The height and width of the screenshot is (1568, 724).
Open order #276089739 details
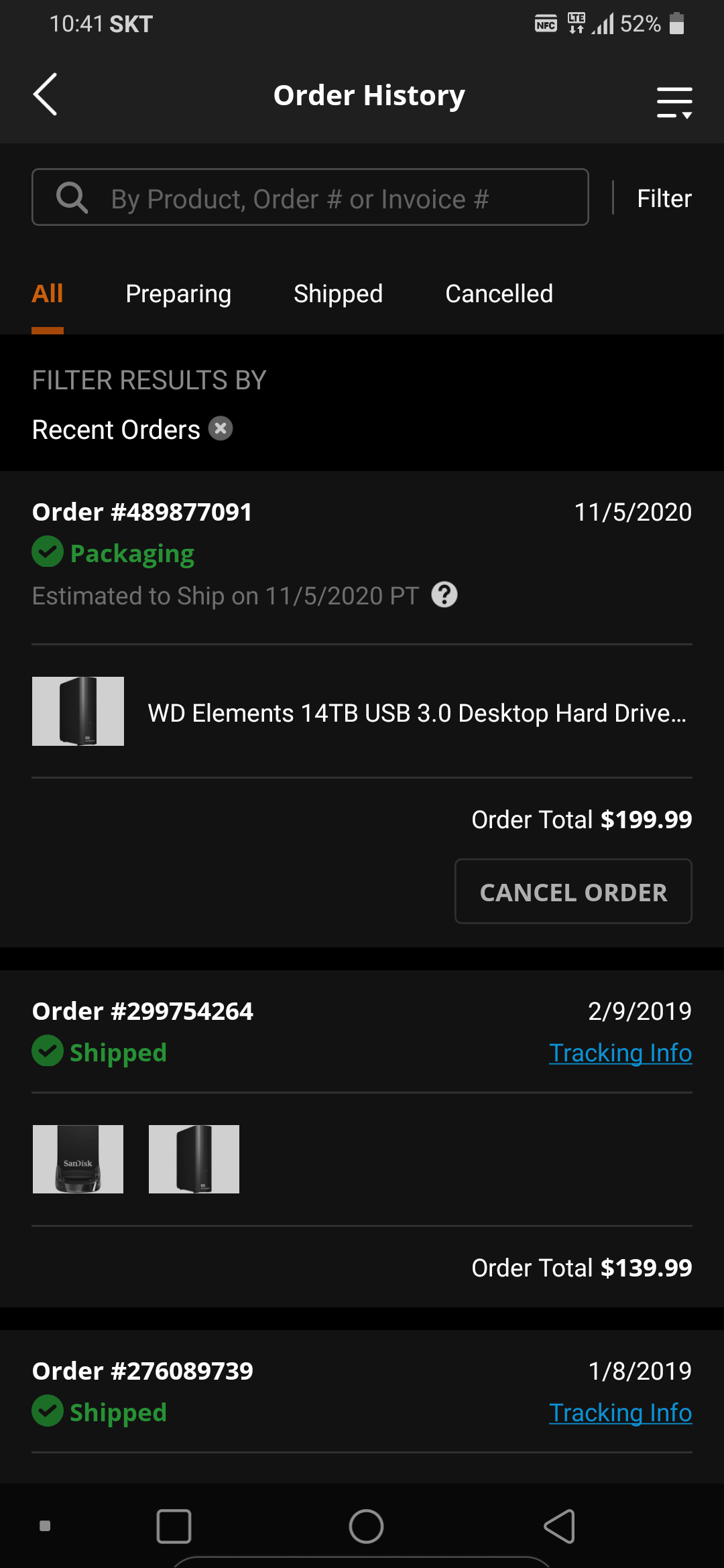[x=143, y=1371]
